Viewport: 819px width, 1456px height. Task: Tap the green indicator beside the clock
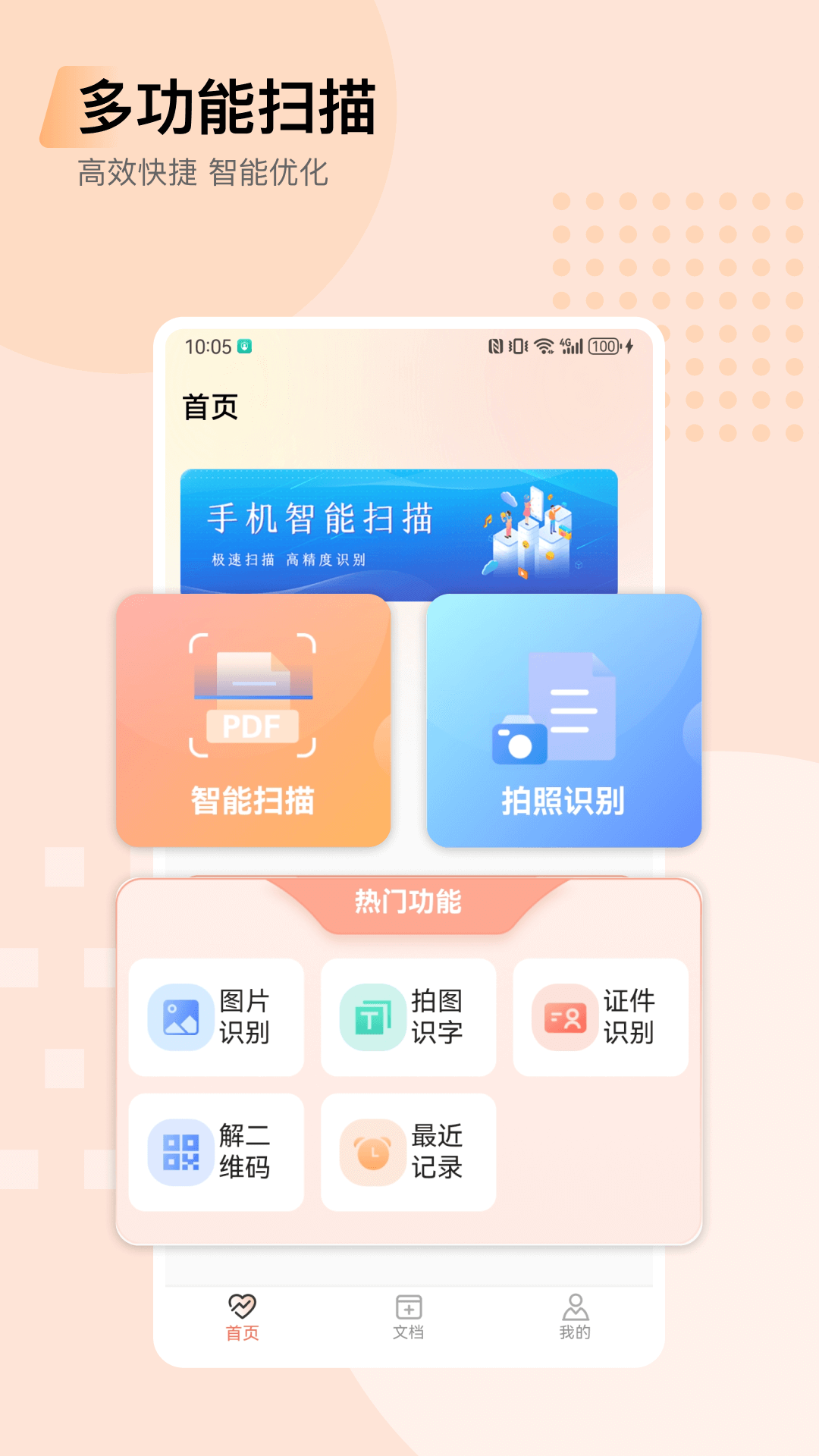tap(244, 346)
